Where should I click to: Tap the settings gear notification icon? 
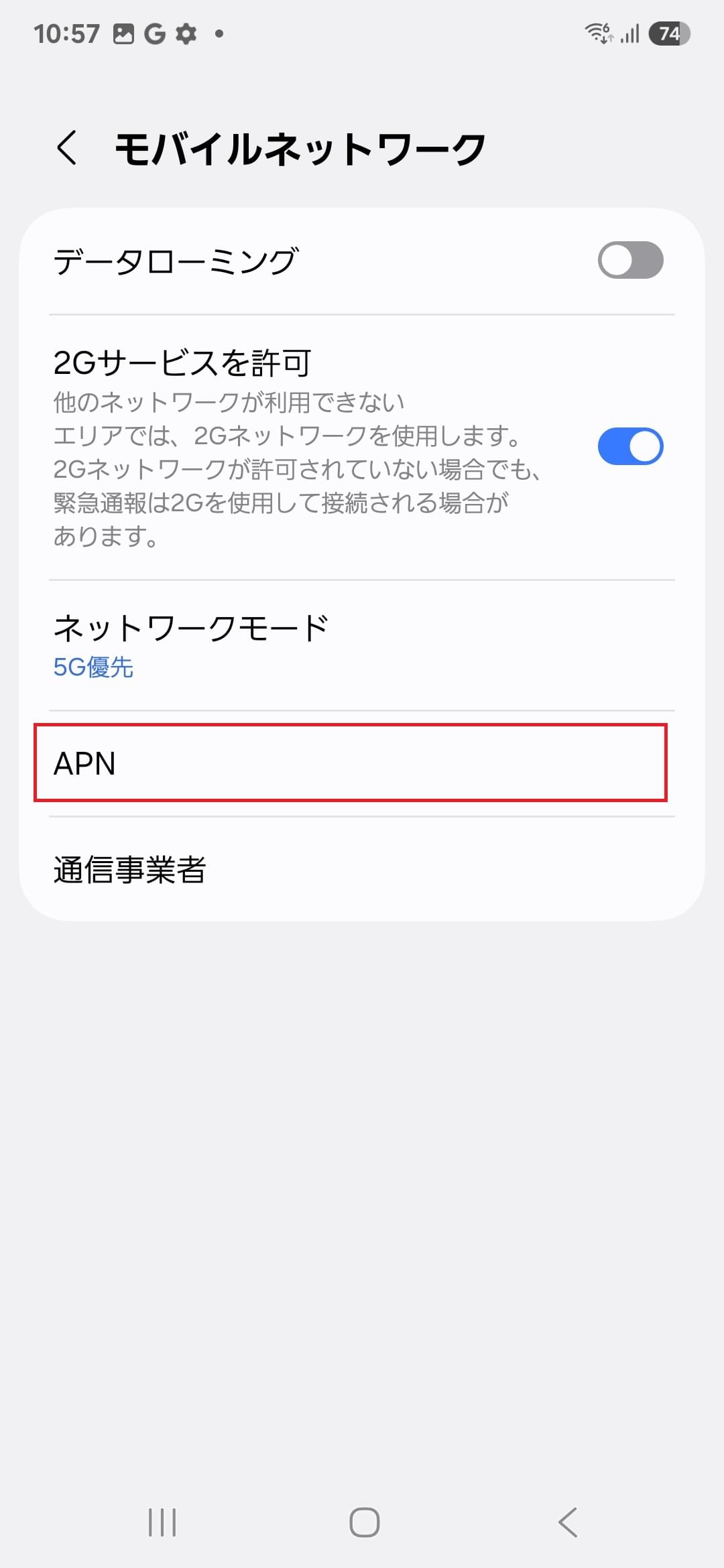point(186,32)
